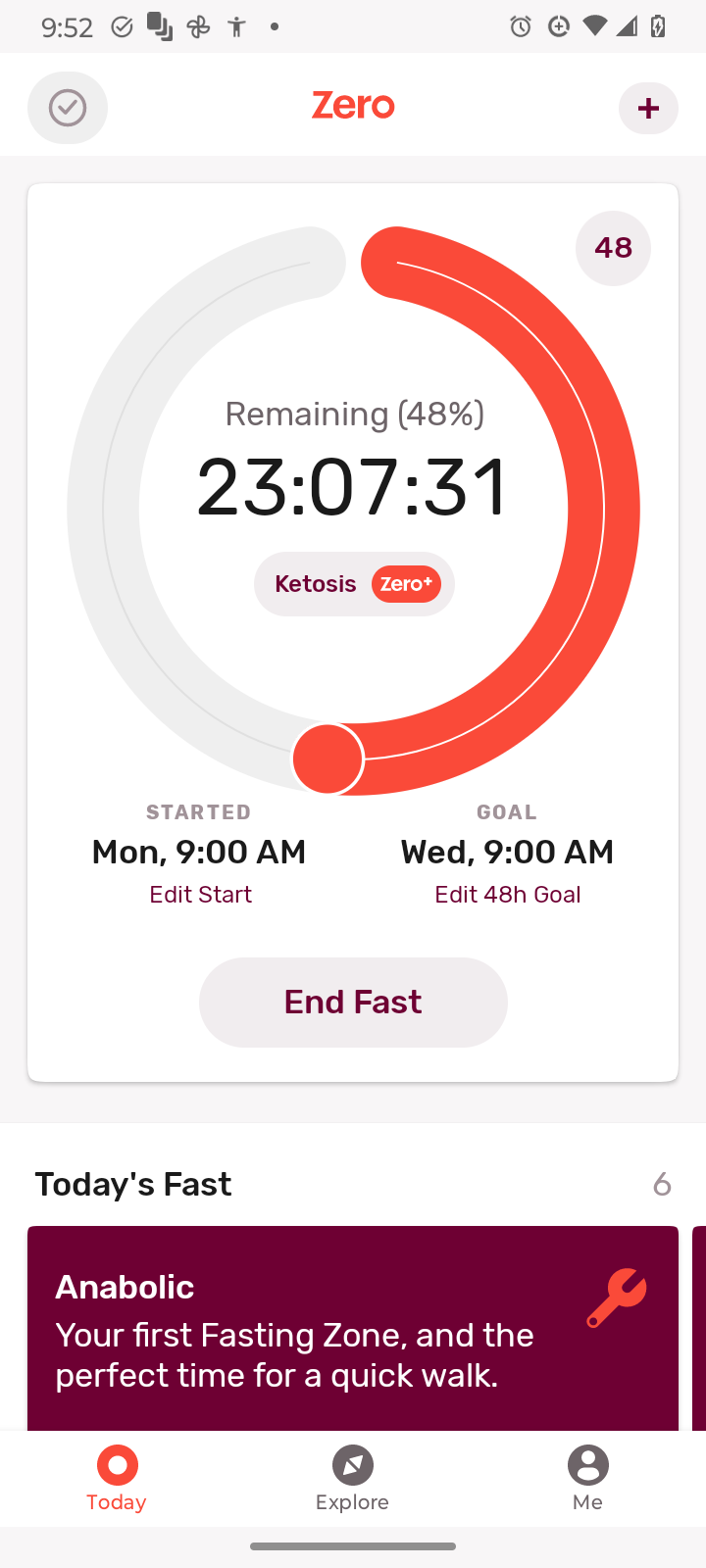Edit the 48h goal
Viewport: 706px width, 1568px height.
508,894
